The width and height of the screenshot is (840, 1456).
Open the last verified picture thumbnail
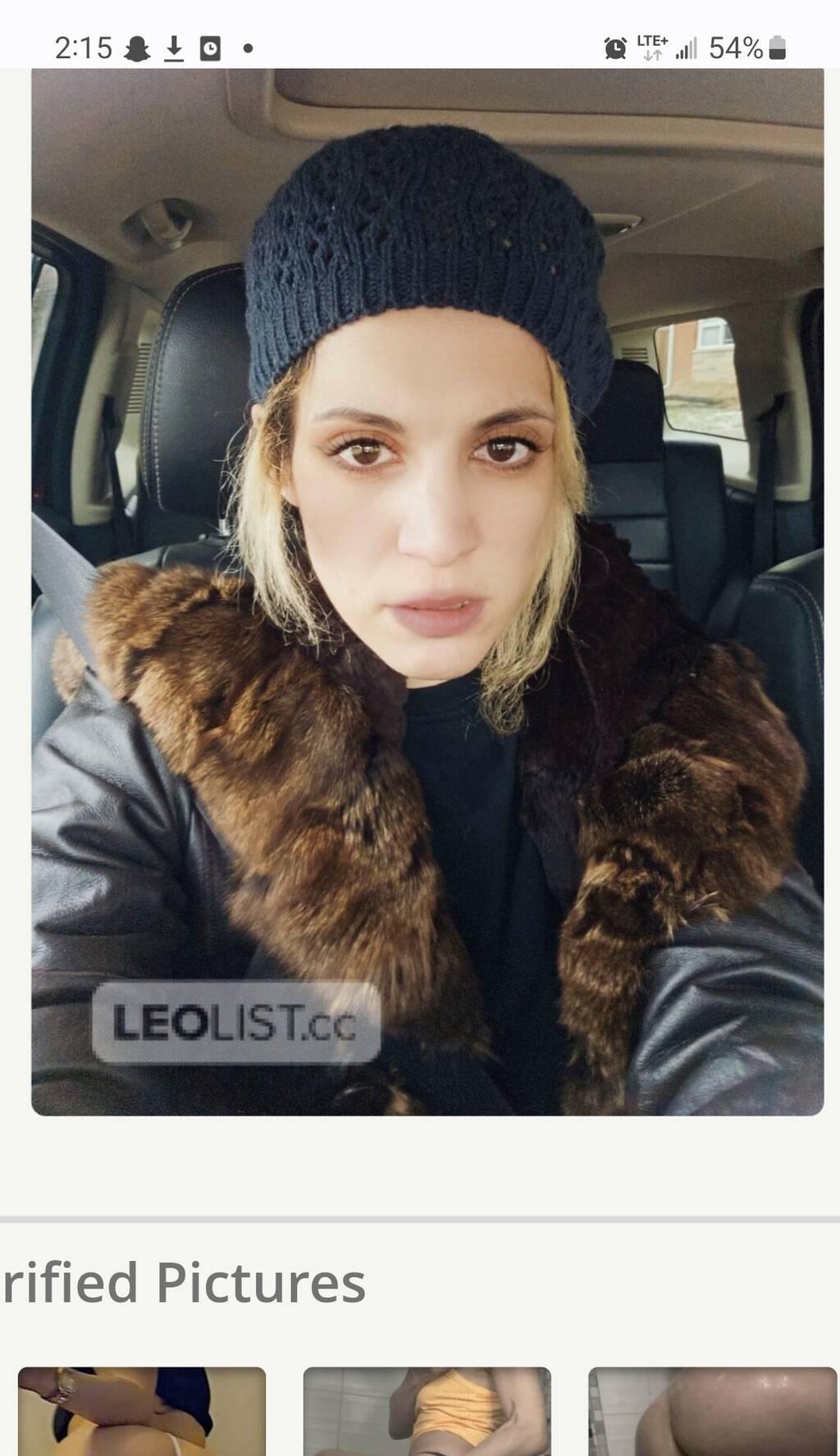pyautogui.click(x=712, y=1411)
